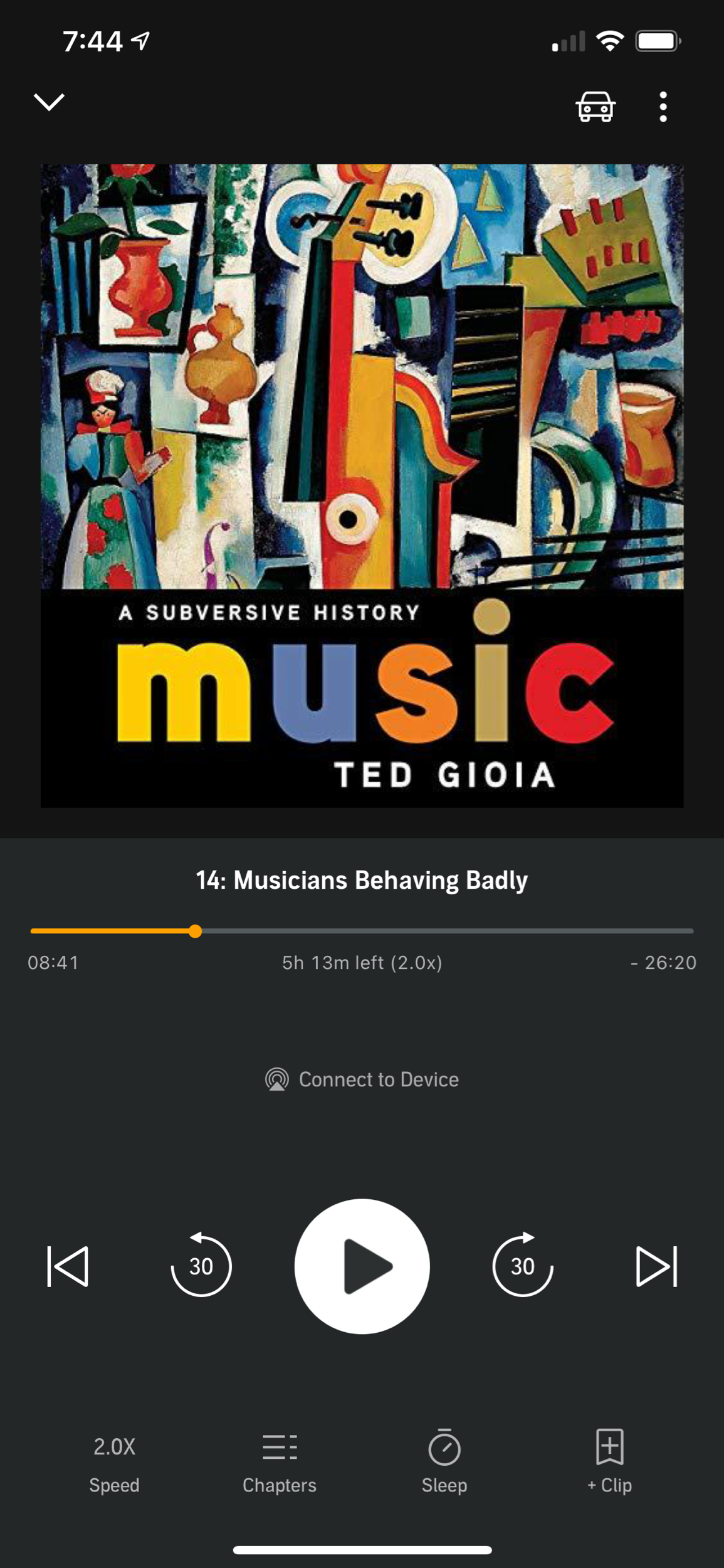
Task: Enable car mode
Action: tap(595, 107)
